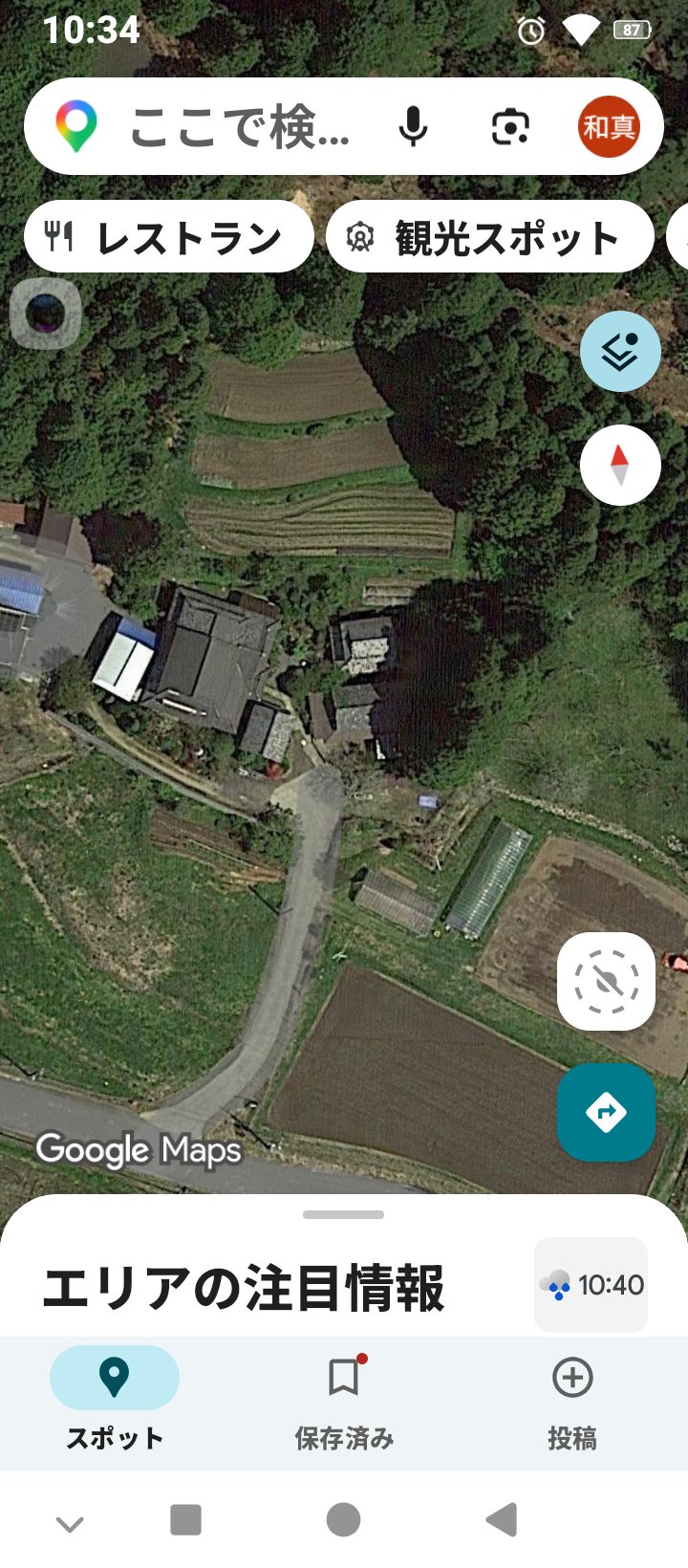Go back with the system back button
688x1568 pixels.
pyautogui.click(x=503, y=1519)
